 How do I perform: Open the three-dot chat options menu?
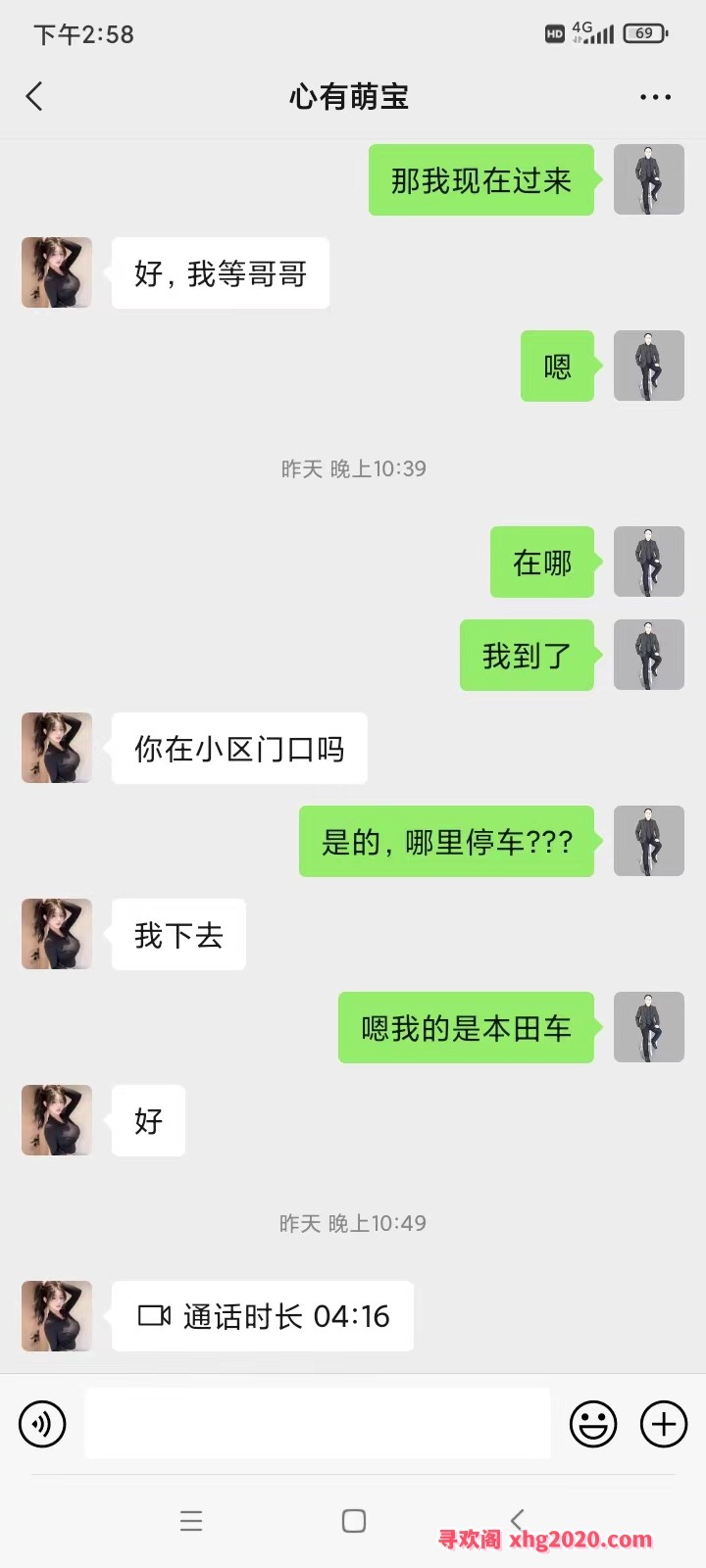[x=655, y=97]
